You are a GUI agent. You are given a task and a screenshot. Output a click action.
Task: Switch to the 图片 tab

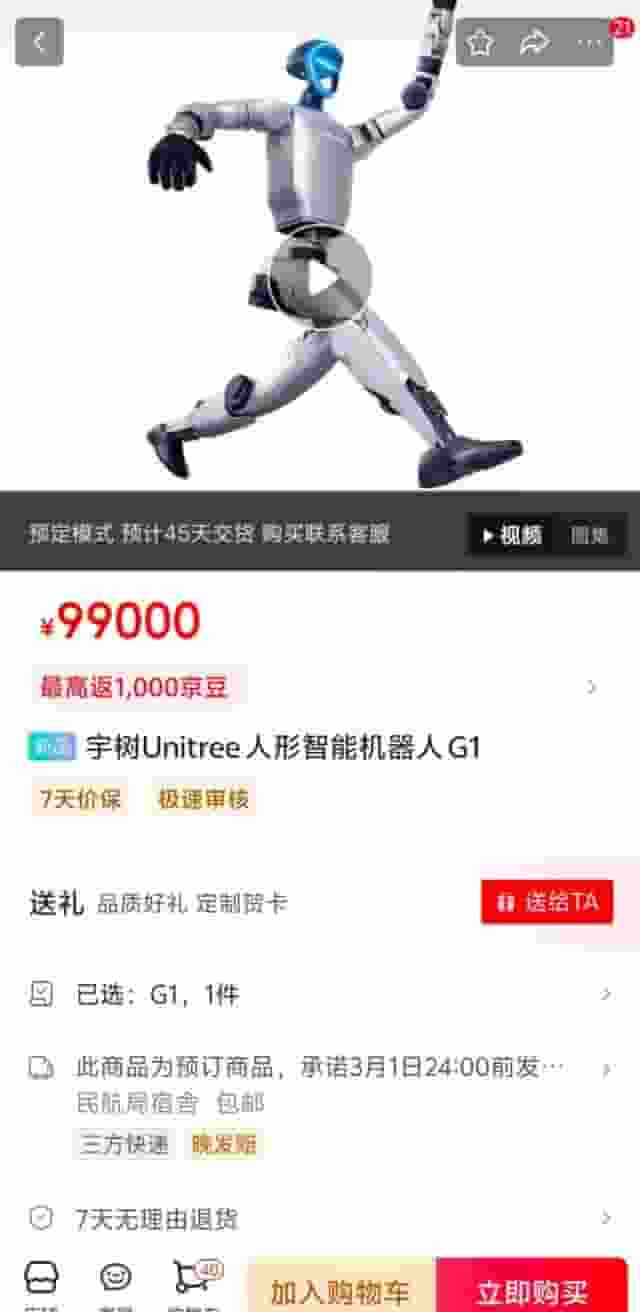[x=590, y=535]
